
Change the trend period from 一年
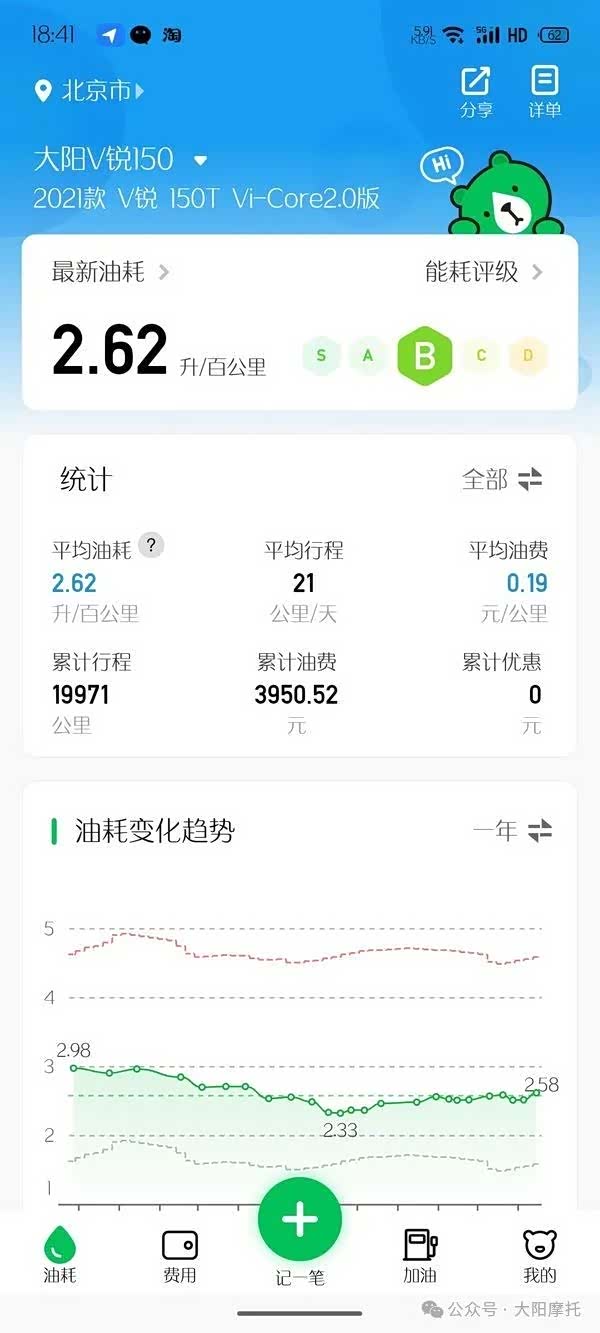512,830
